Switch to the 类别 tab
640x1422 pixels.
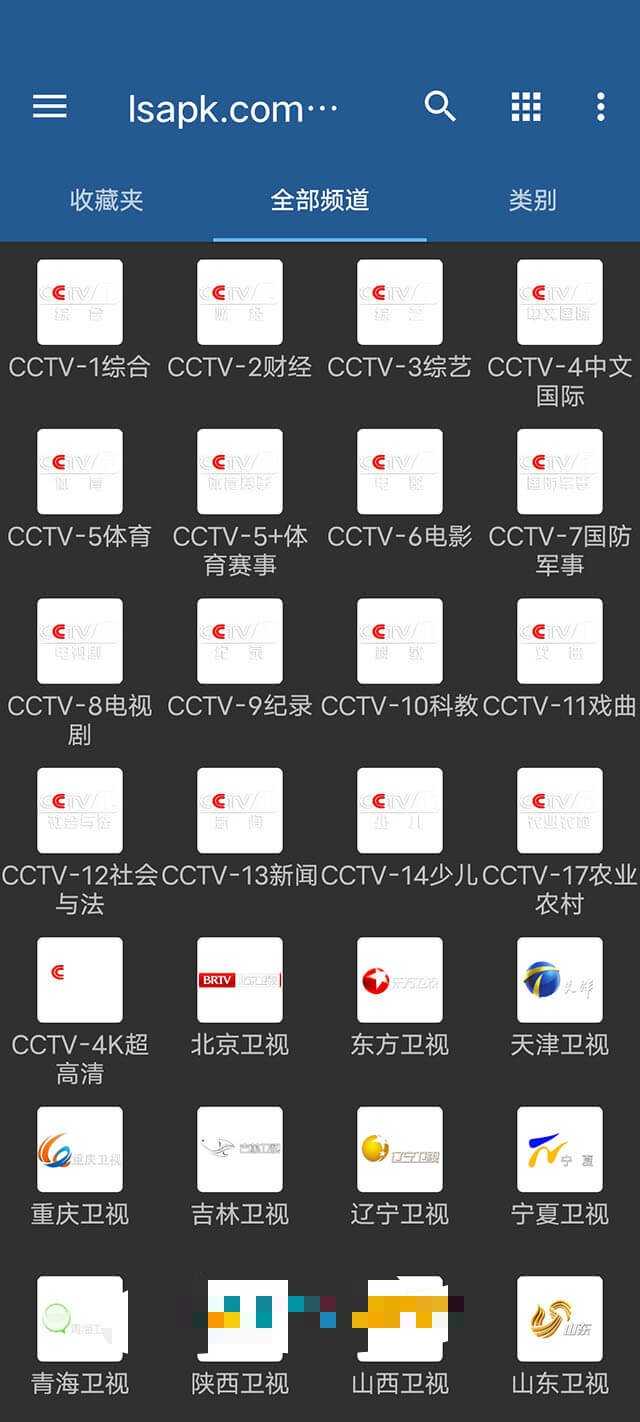[x=532, y=200]
